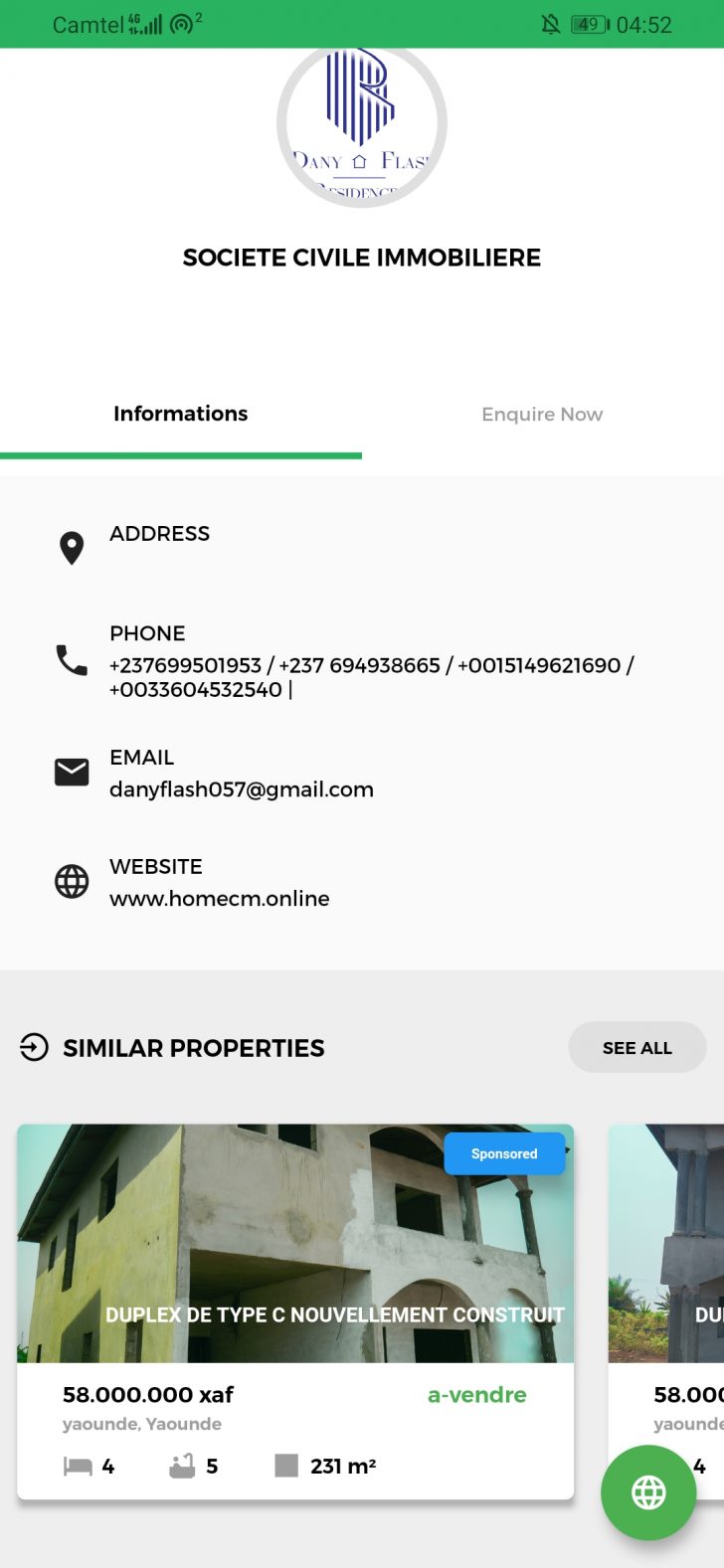Switch to the Enquire Now tab
Image resolution: width=724 pixels, height=1568 pixels.
542,415
